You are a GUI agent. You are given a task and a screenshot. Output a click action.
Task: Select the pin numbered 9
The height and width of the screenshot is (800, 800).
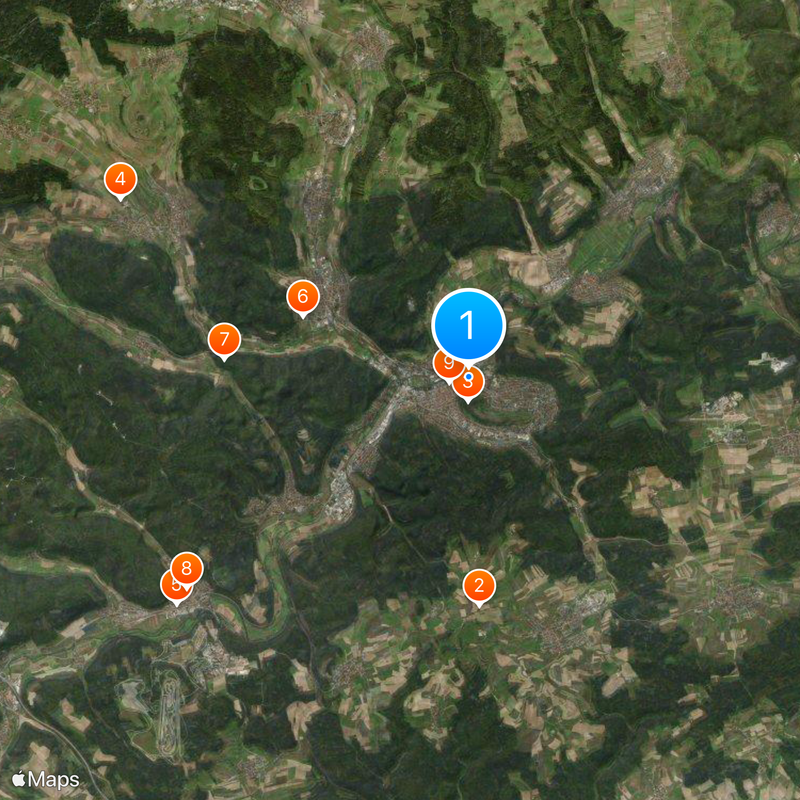pos(187,568)
